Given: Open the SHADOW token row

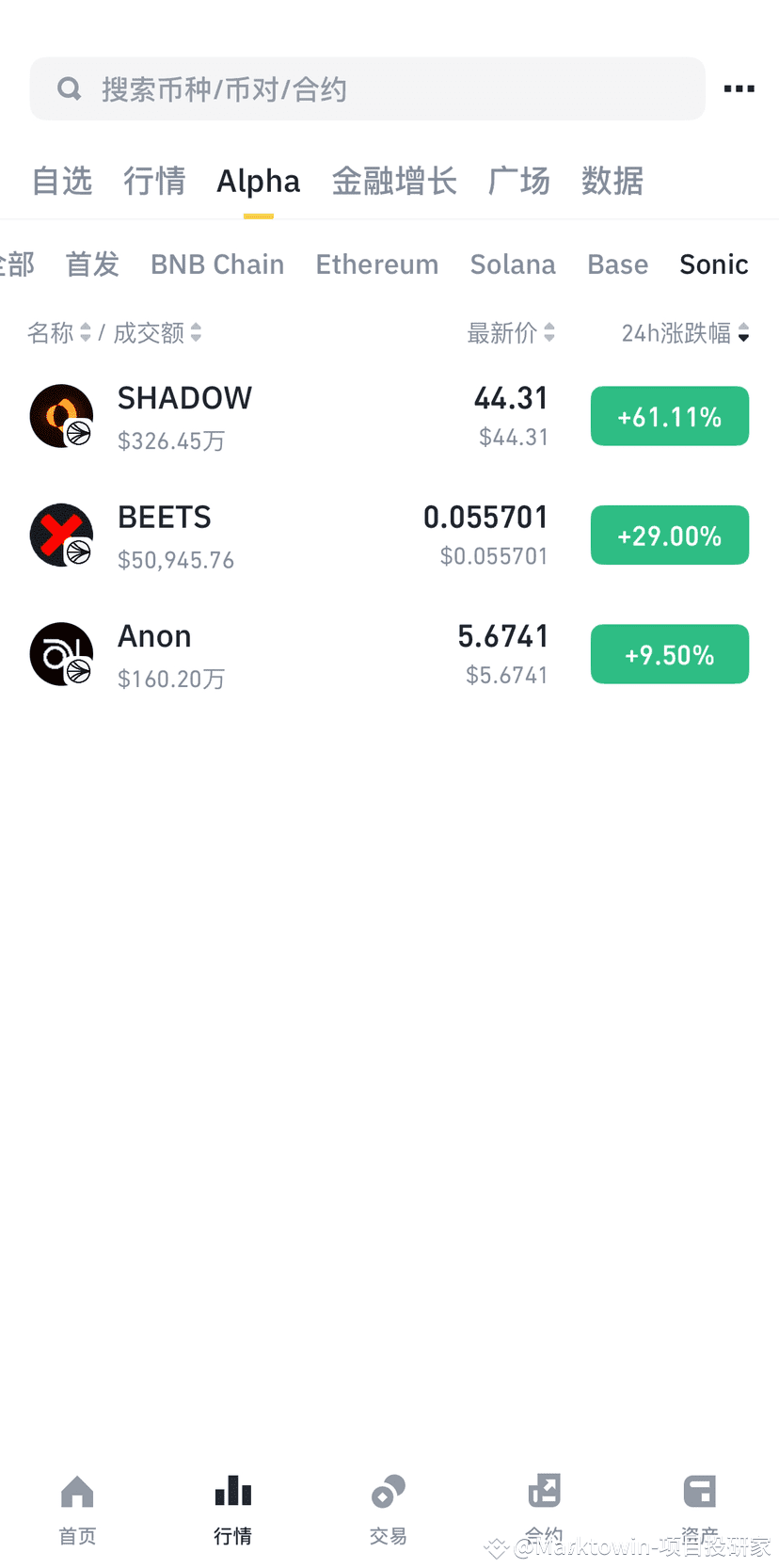Looking at the screenshot, I should 389,416.
